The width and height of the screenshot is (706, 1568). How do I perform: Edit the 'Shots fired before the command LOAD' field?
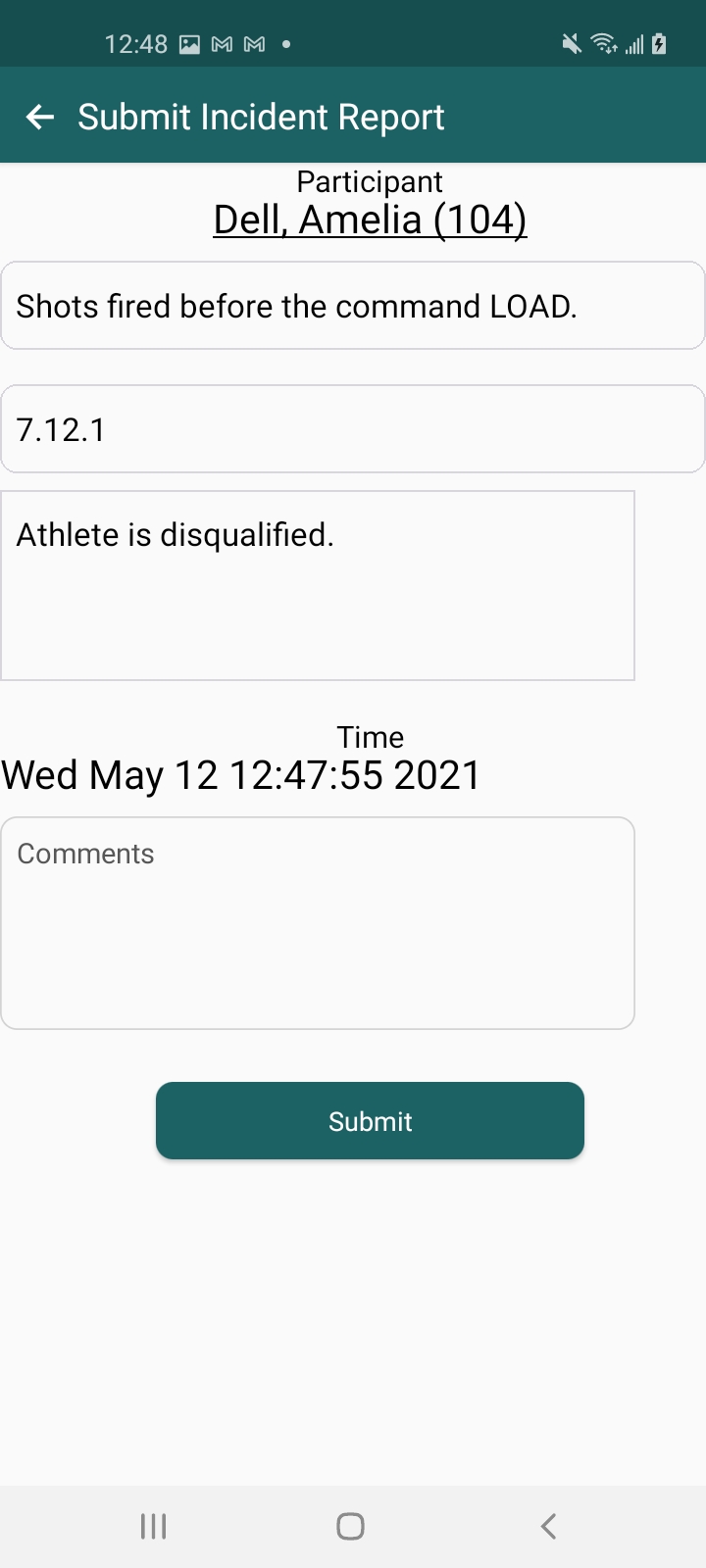[x=352, y=306]
